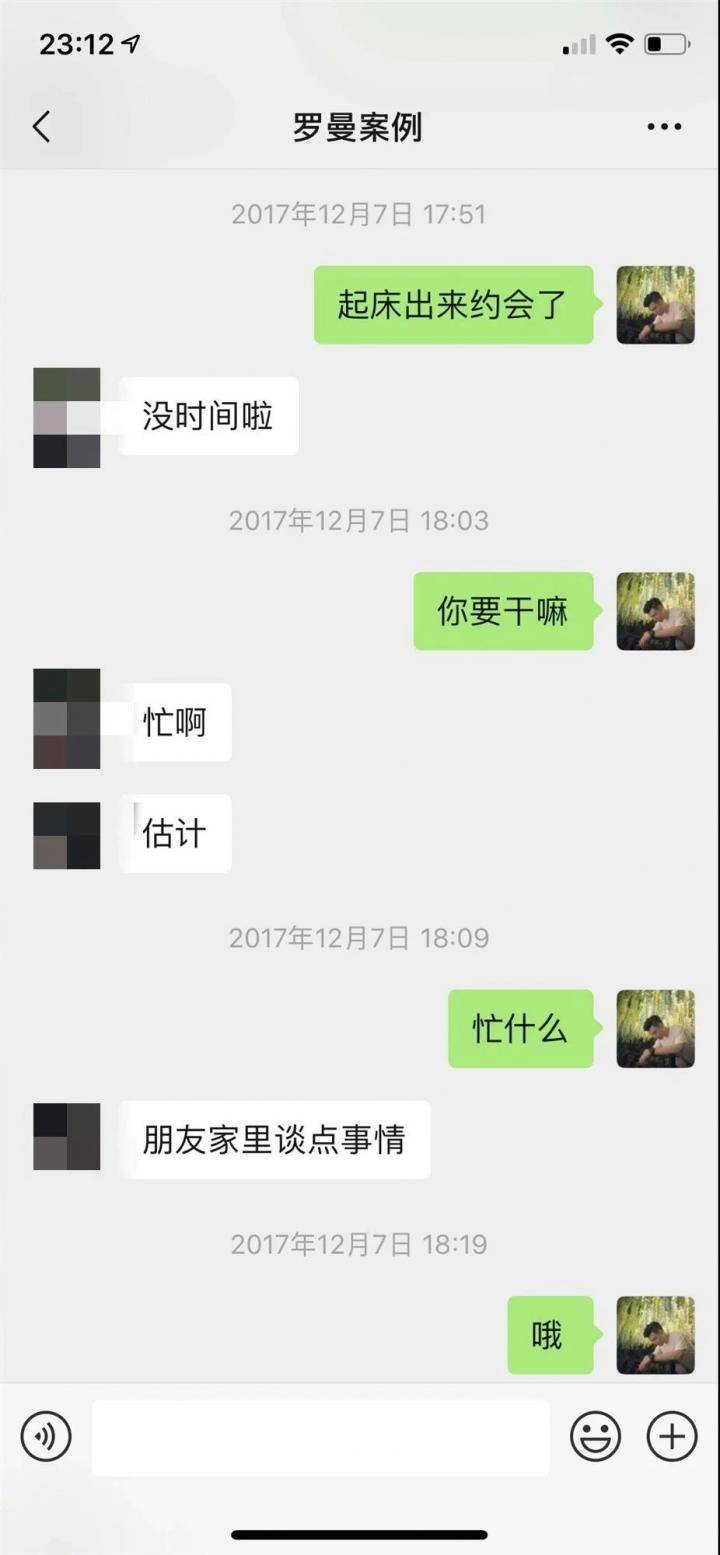Open the chat title "罗曼案例" header
Image resolution: width=720 pixels, height=1555 pixels.
click(x=358, y=128)
